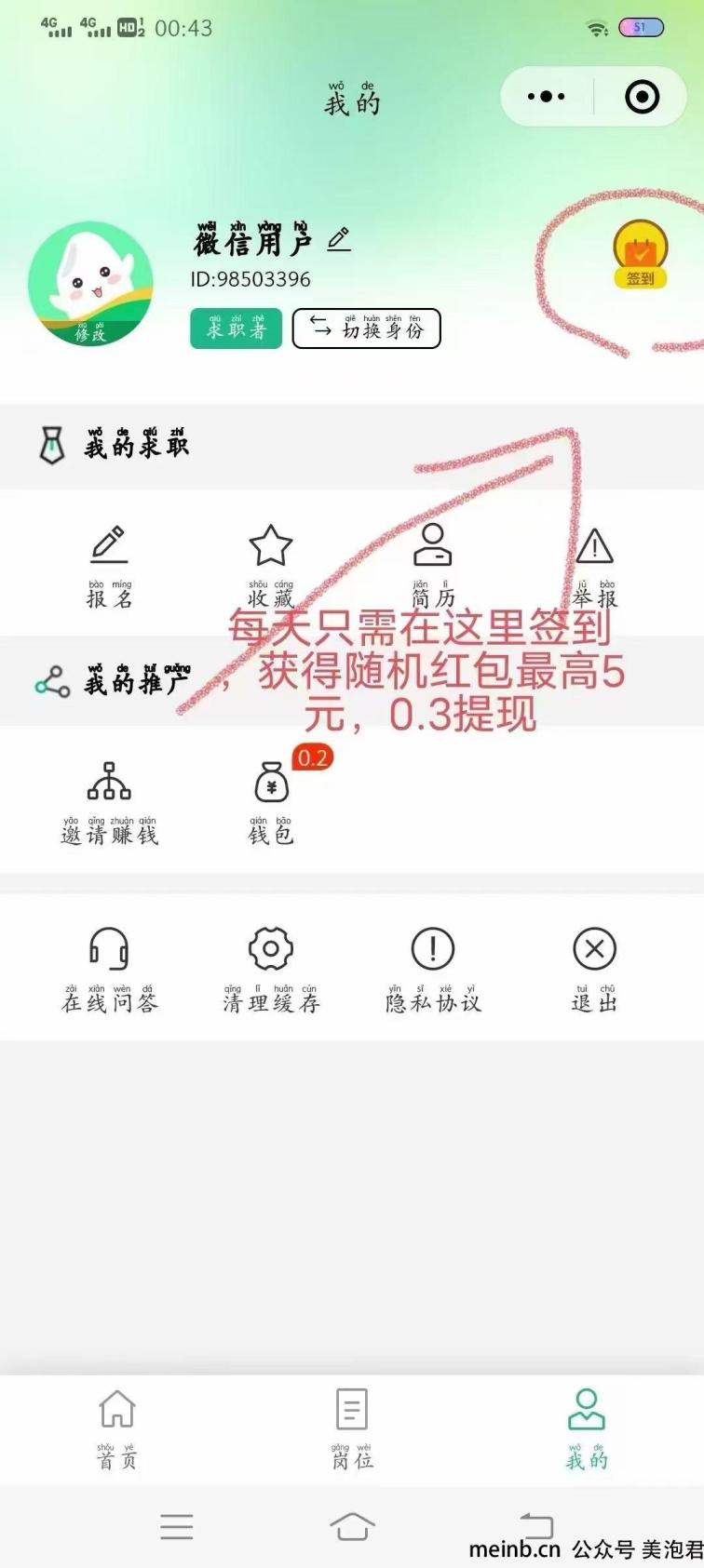Tap the 求职者 identity badge
The image size is (704, 1568).
tap(236, 328)
